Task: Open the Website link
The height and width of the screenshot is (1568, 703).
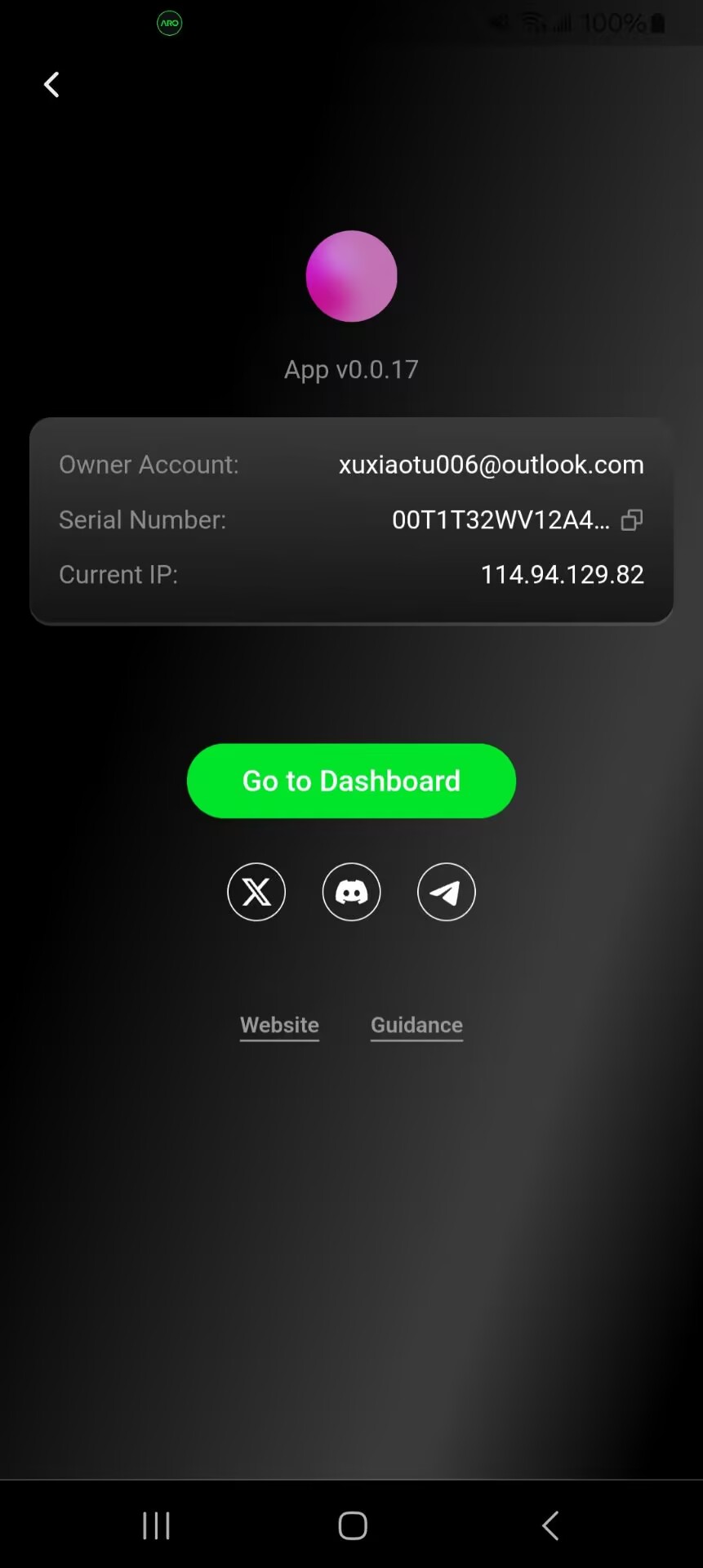Action: click(279, 1025)
